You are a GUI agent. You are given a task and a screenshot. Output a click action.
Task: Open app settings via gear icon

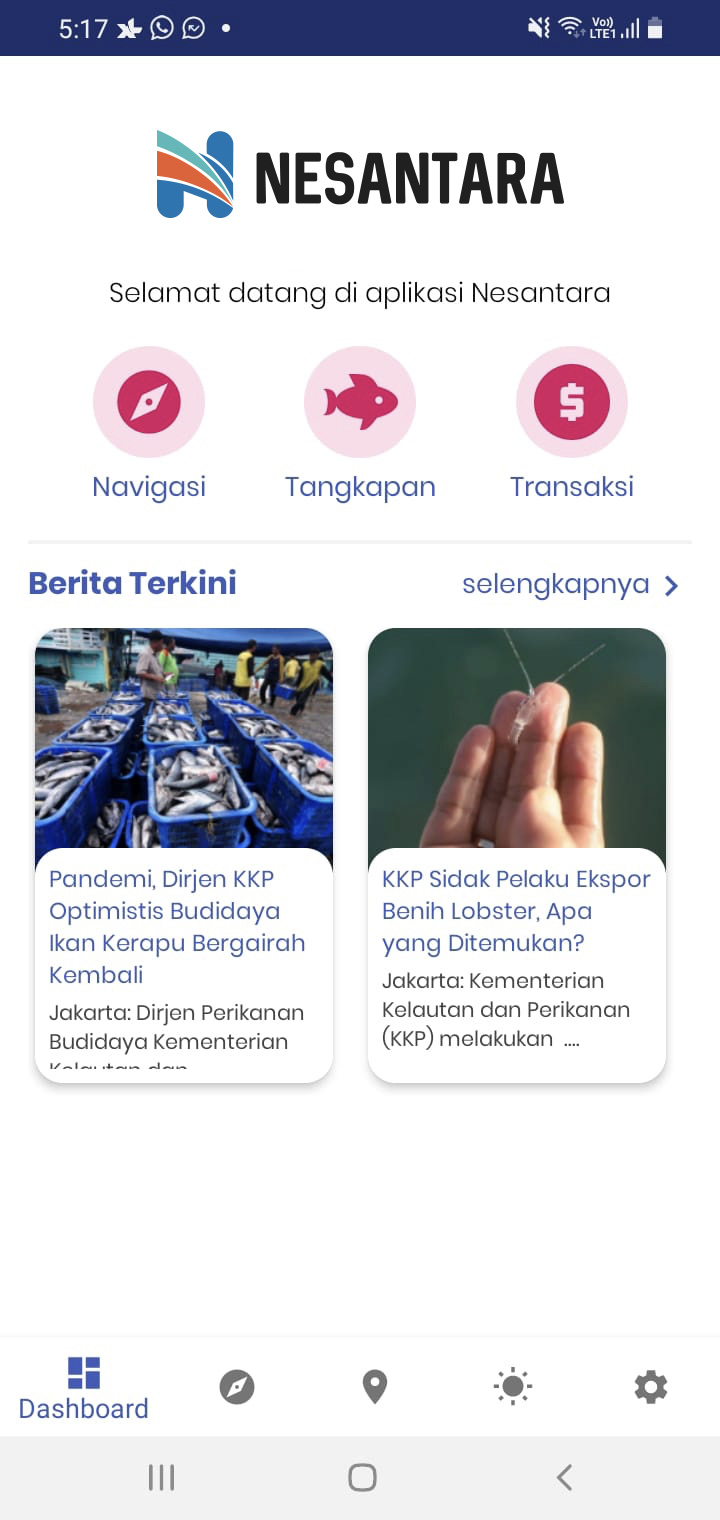point(650,1387)
